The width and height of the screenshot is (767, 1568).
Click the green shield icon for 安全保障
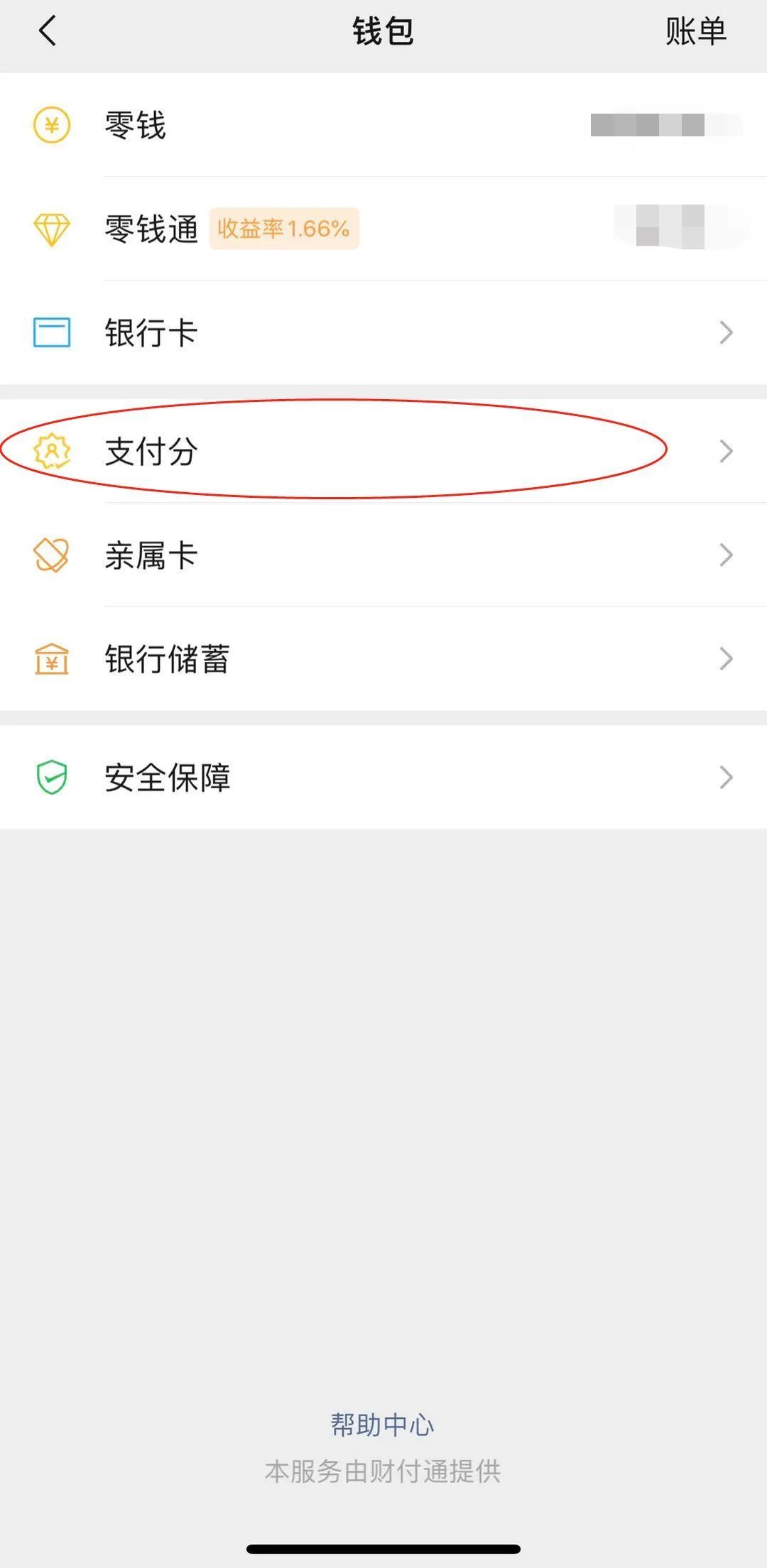coord(50,777)
